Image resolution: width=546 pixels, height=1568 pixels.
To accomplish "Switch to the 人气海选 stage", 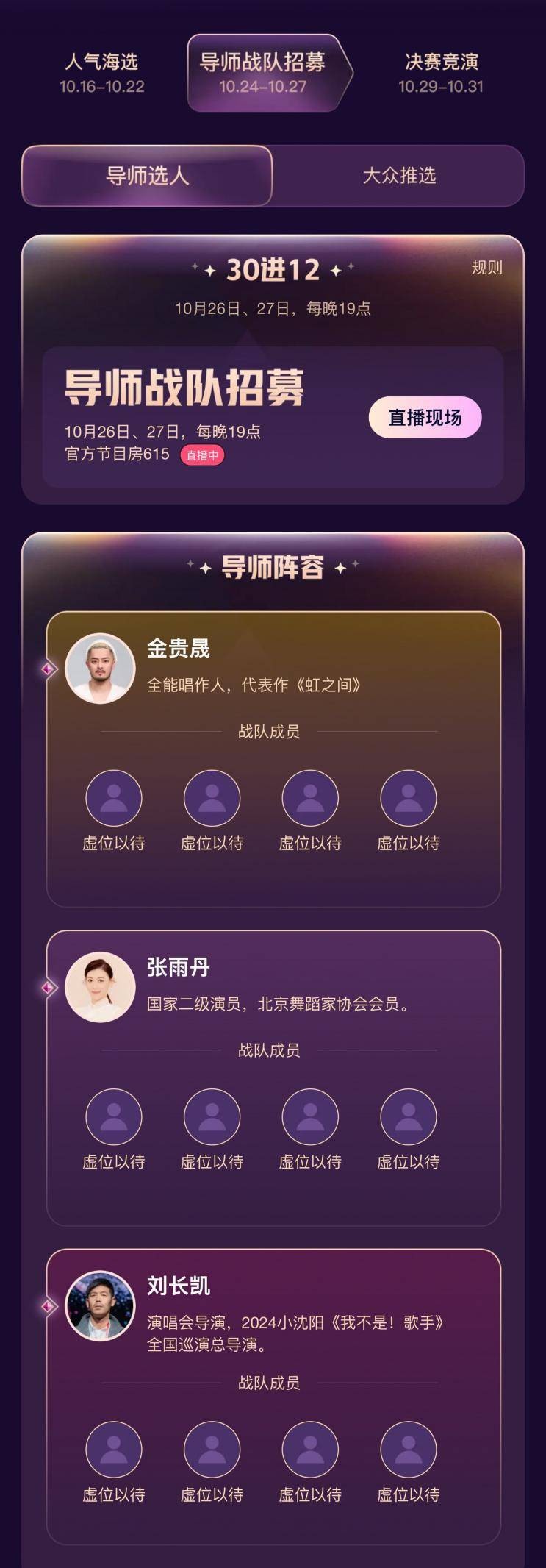I will pos(101,73).
